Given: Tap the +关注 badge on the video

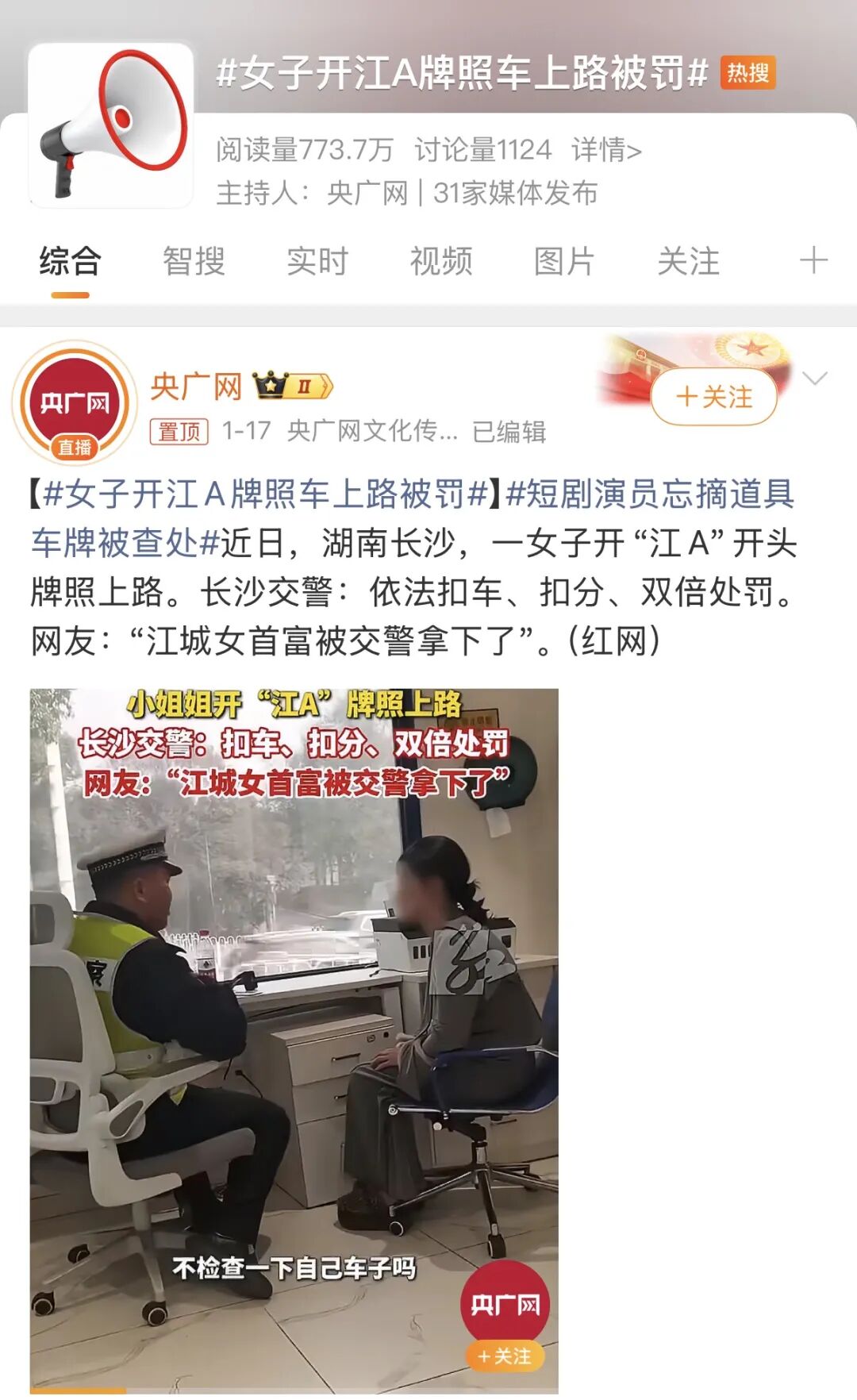Looking at the screenshot, I should pyautogui.click(x=505, y=1356).
